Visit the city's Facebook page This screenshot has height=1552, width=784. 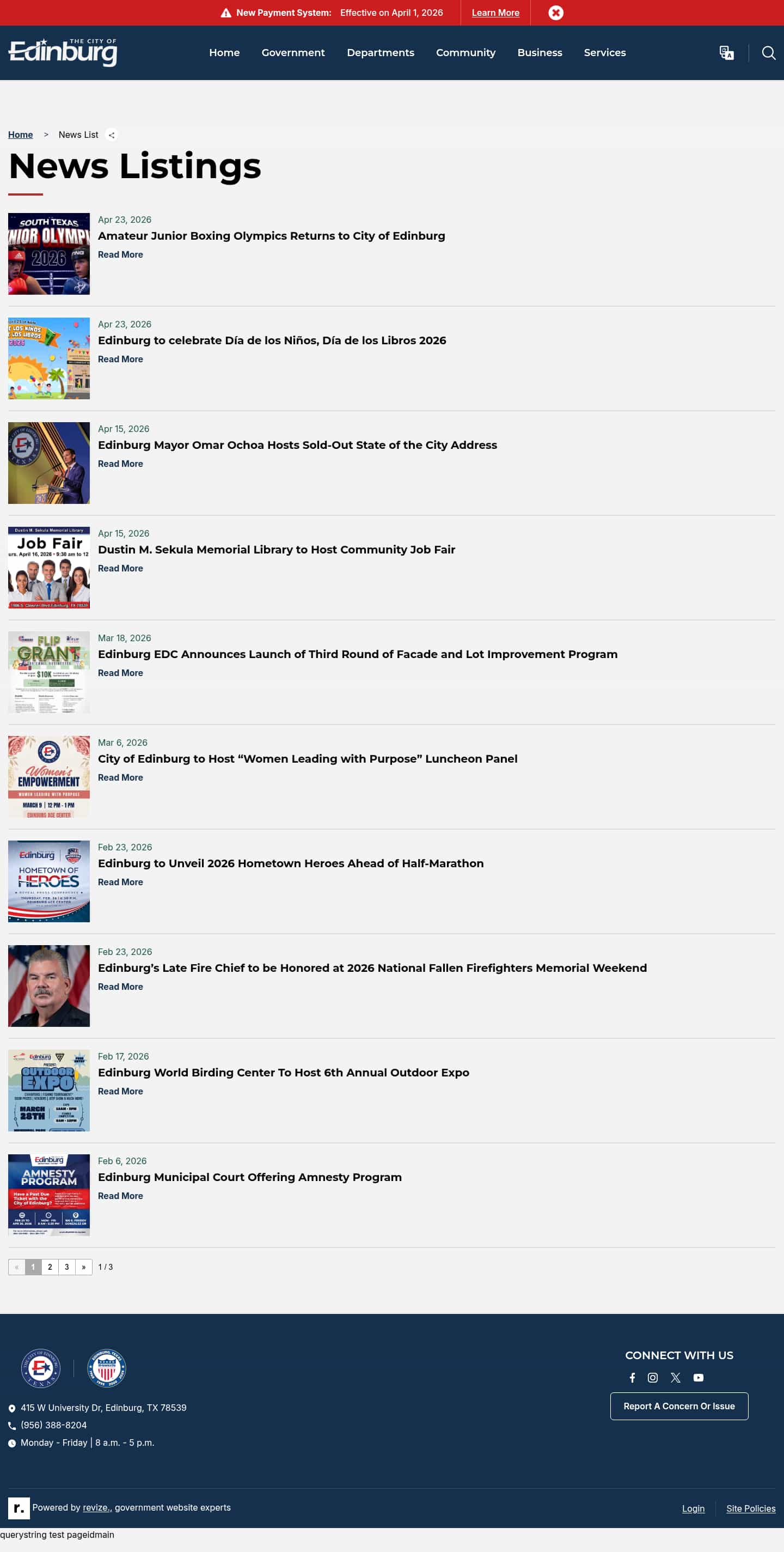632,1378
